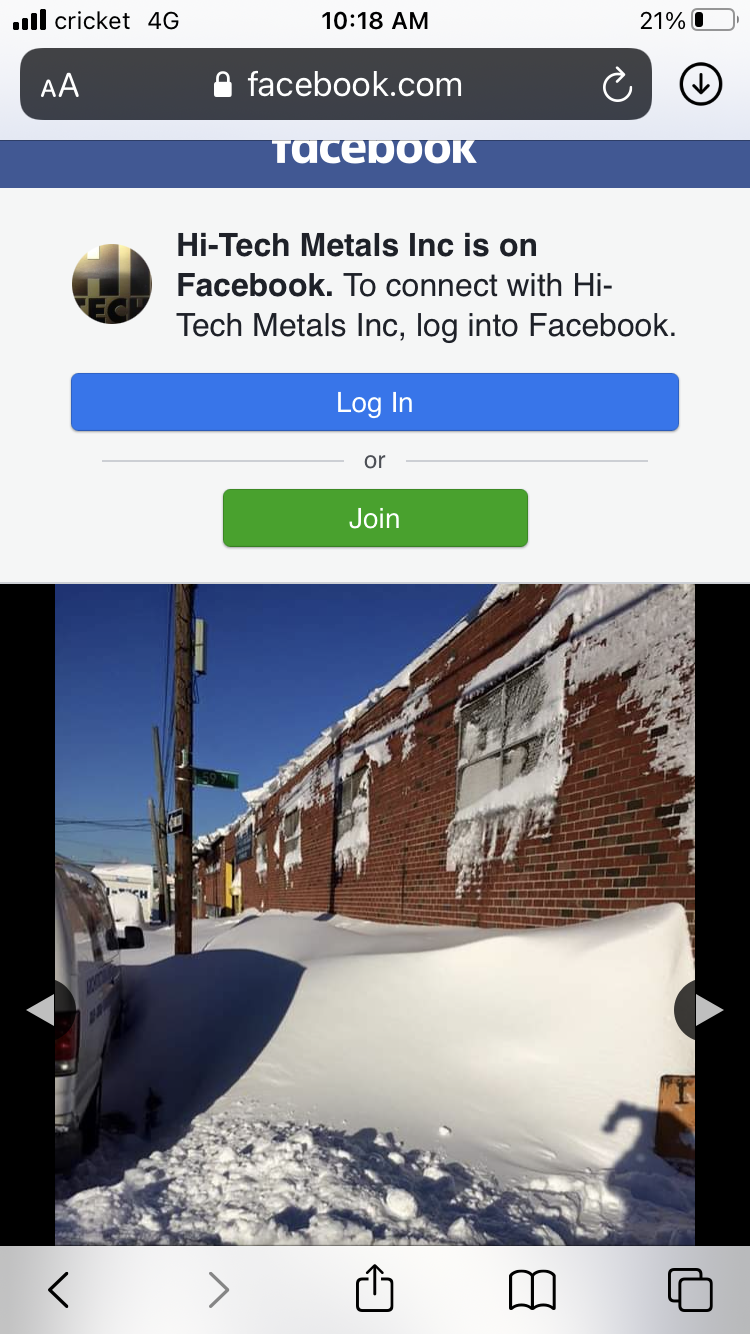The height and width of the screenshot is (1334, 750).
Task: Reload the facebook.com page
Action: [x=617, y=86]
